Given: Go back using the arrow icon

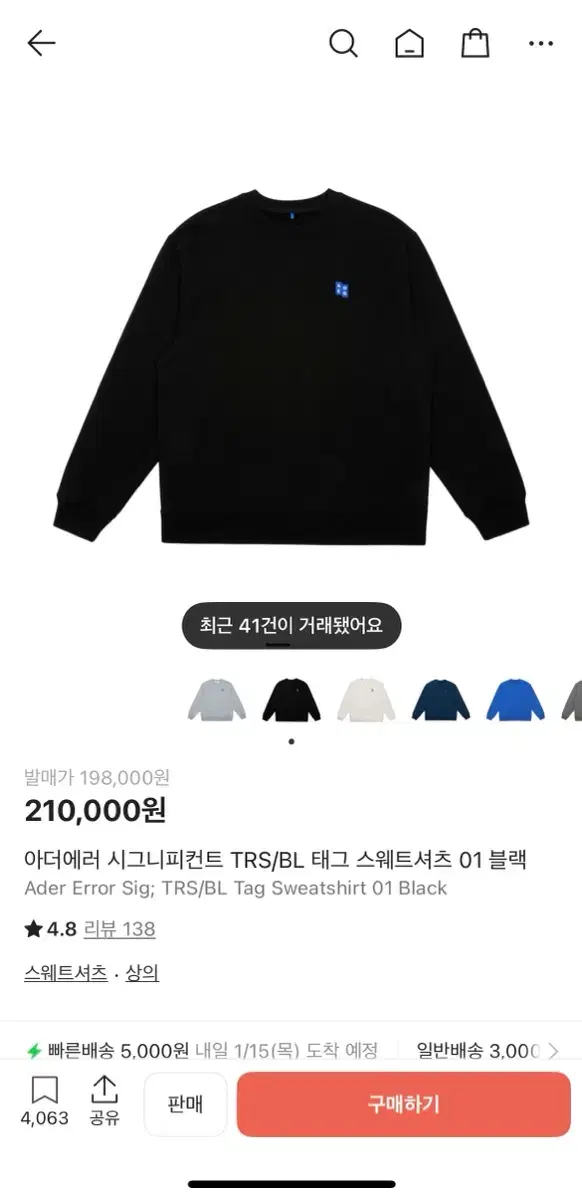Looking at the screenshot, I should coord(41,43).
